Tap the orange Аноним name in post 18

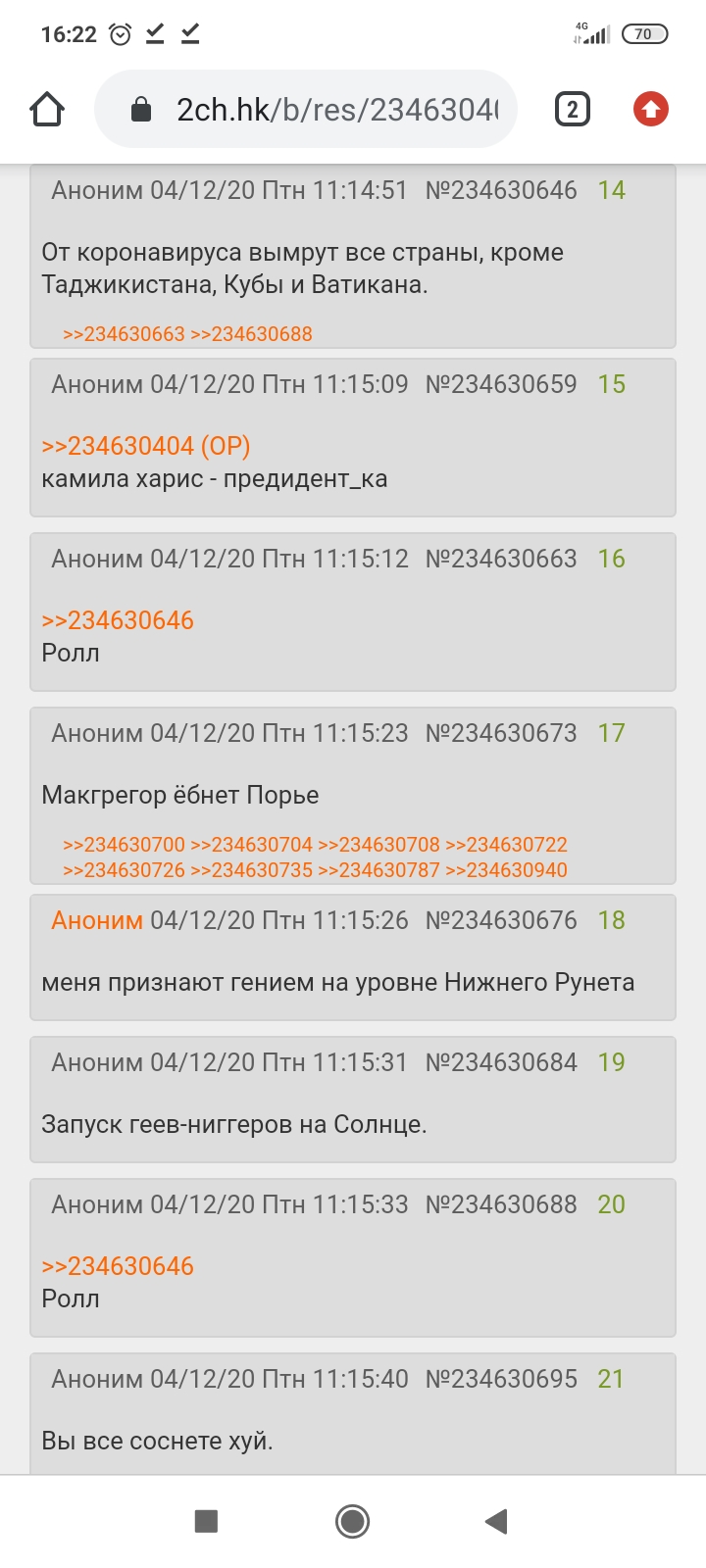click(97, 920)
